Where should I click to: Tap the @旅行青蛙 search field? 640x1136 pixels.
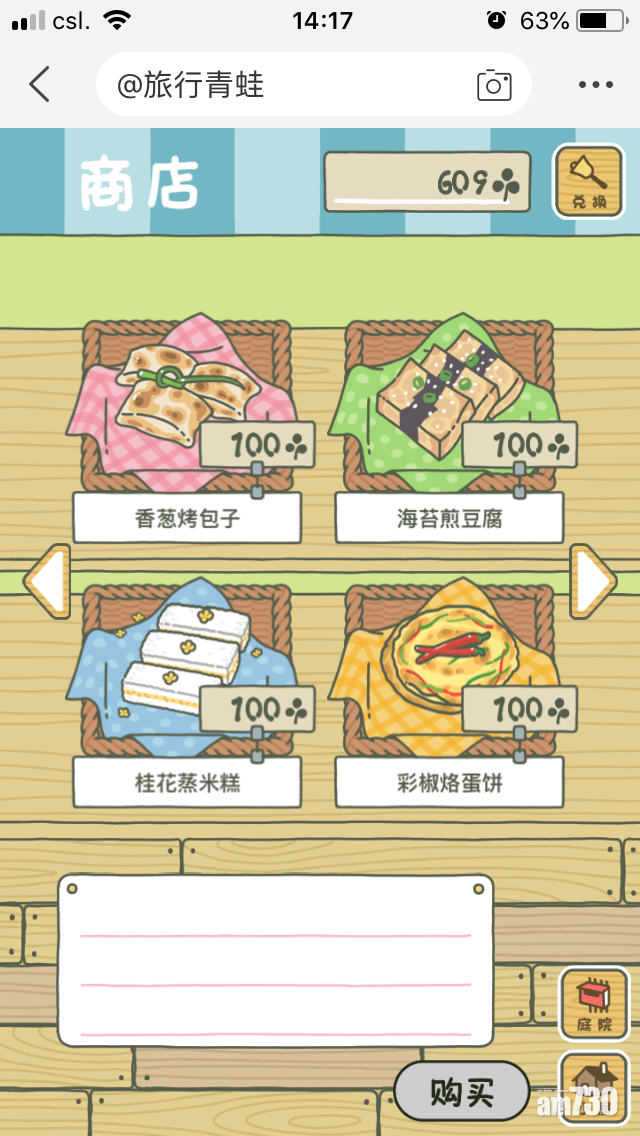290,85
